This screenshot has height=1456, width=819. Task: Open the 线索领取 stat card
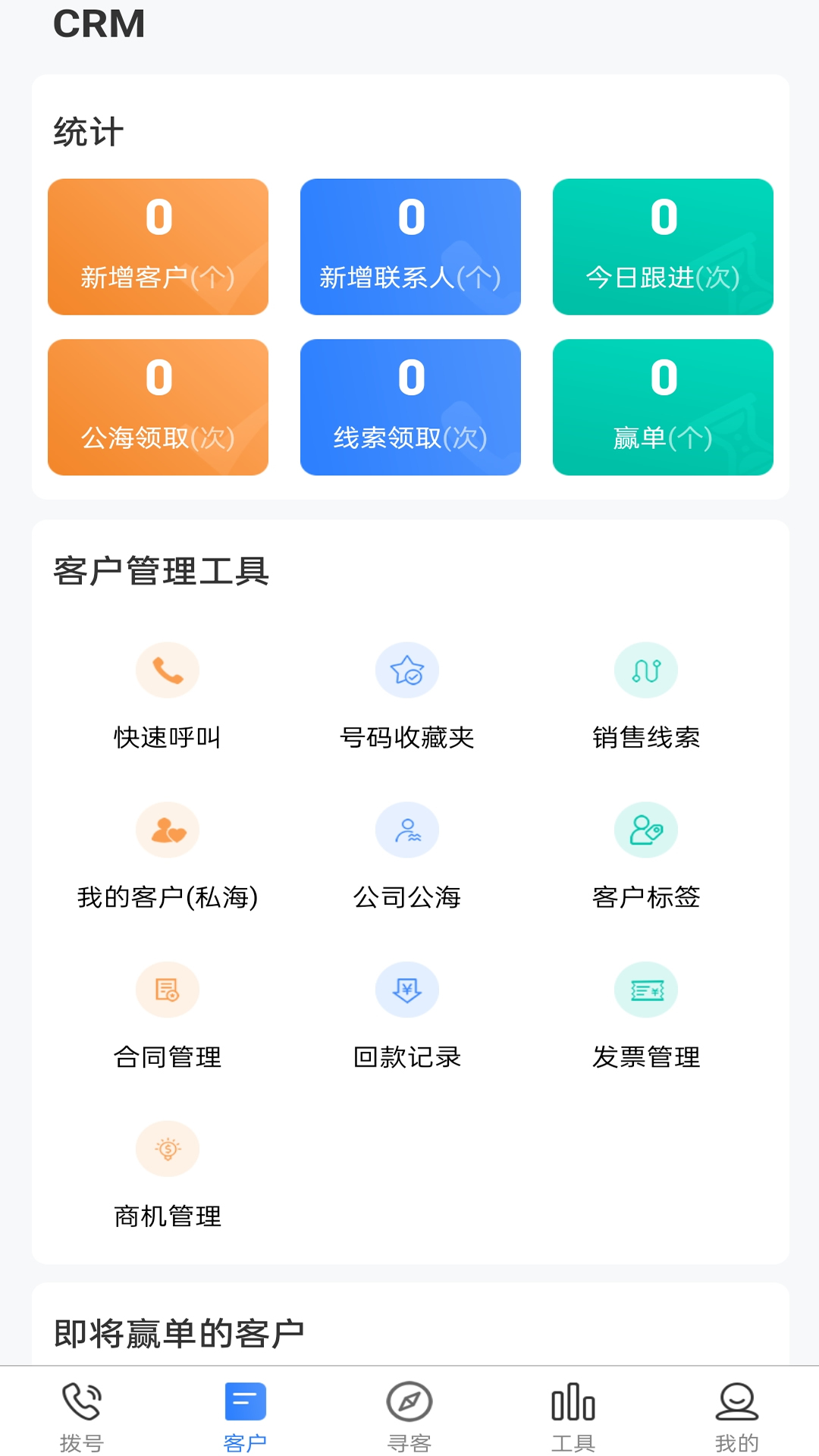[409, 407]
